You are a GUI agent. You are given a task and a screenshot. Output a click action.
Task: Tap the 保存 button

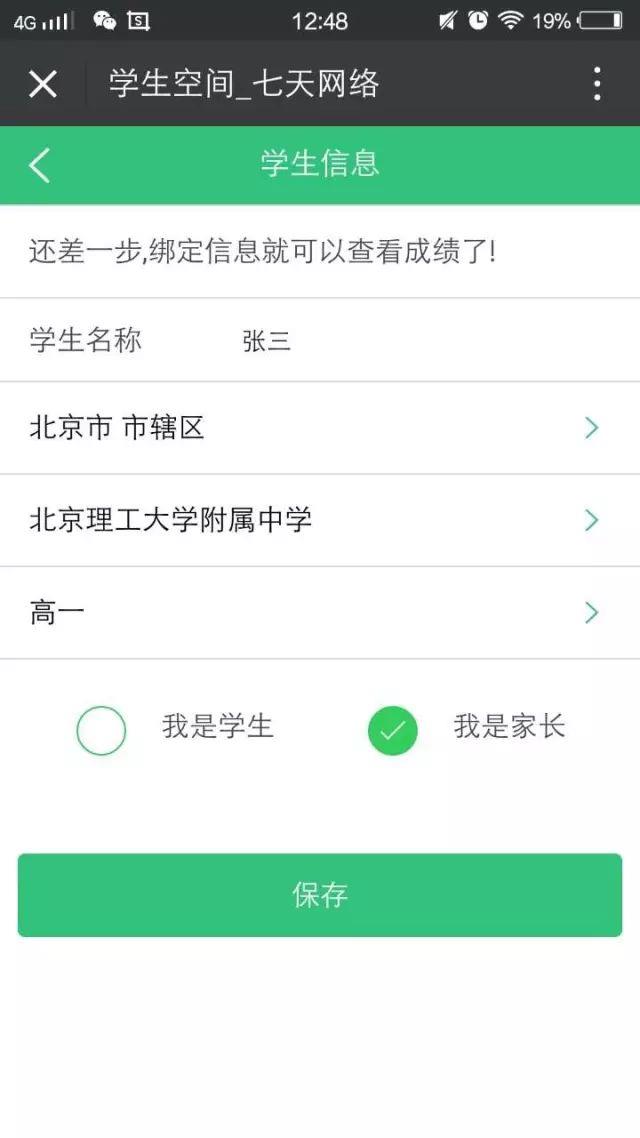pos(320,895)
